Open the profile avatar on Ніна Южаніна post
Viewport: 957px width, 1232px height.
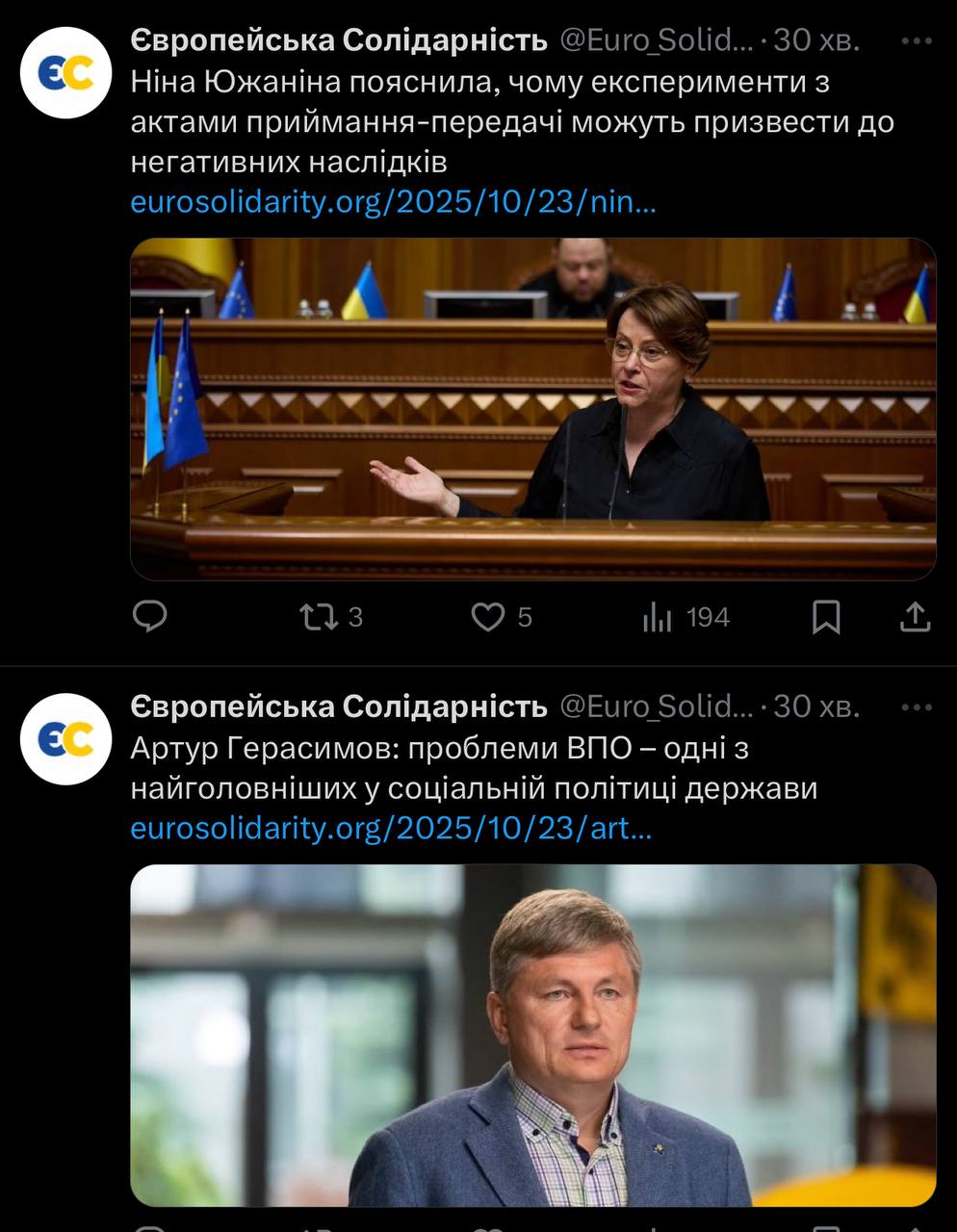pyautogui.click(x=66, y=72)
